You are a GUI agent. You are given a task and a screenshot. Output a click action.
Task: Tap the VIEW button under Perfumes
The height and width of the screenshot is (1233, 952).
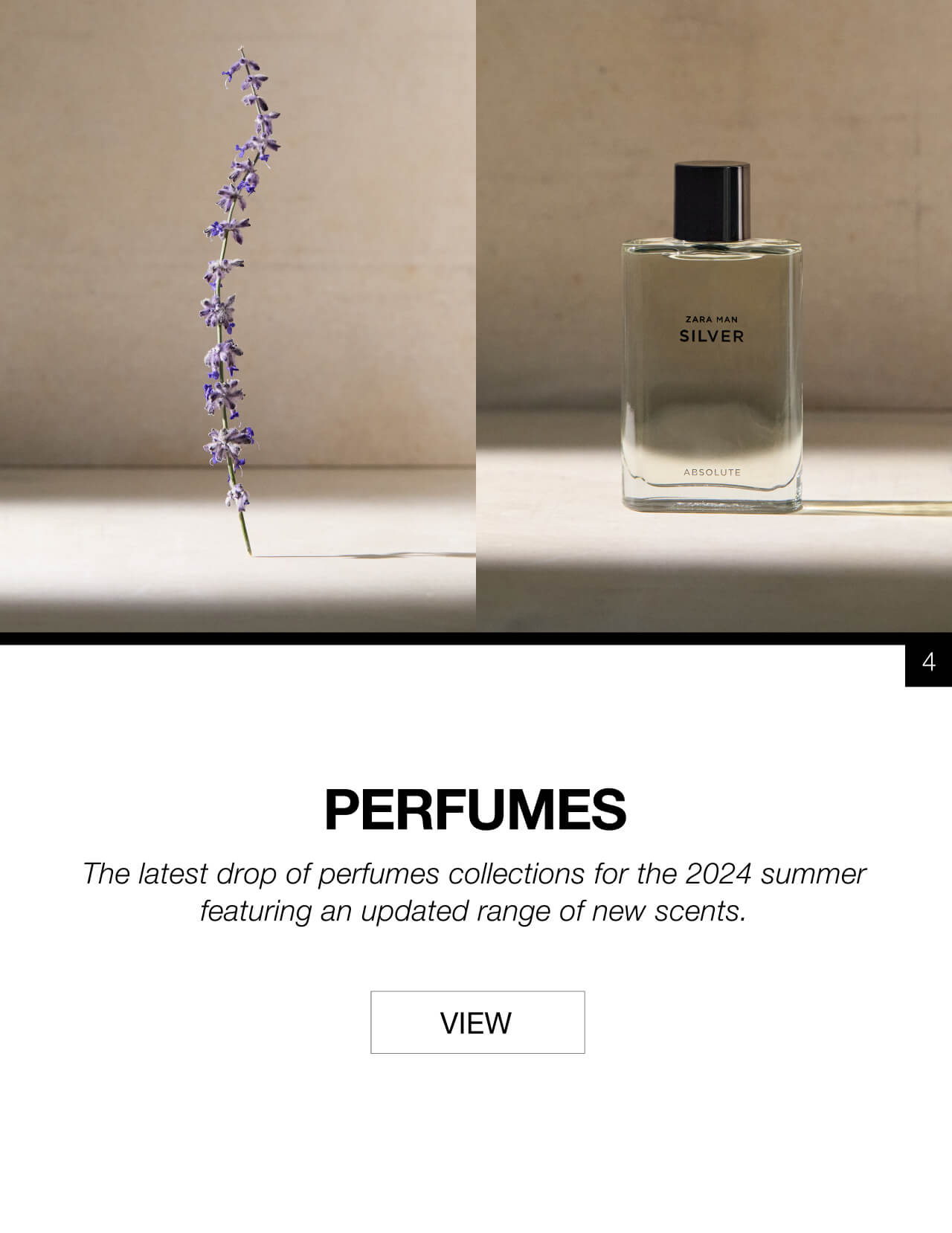point(477,1022)
